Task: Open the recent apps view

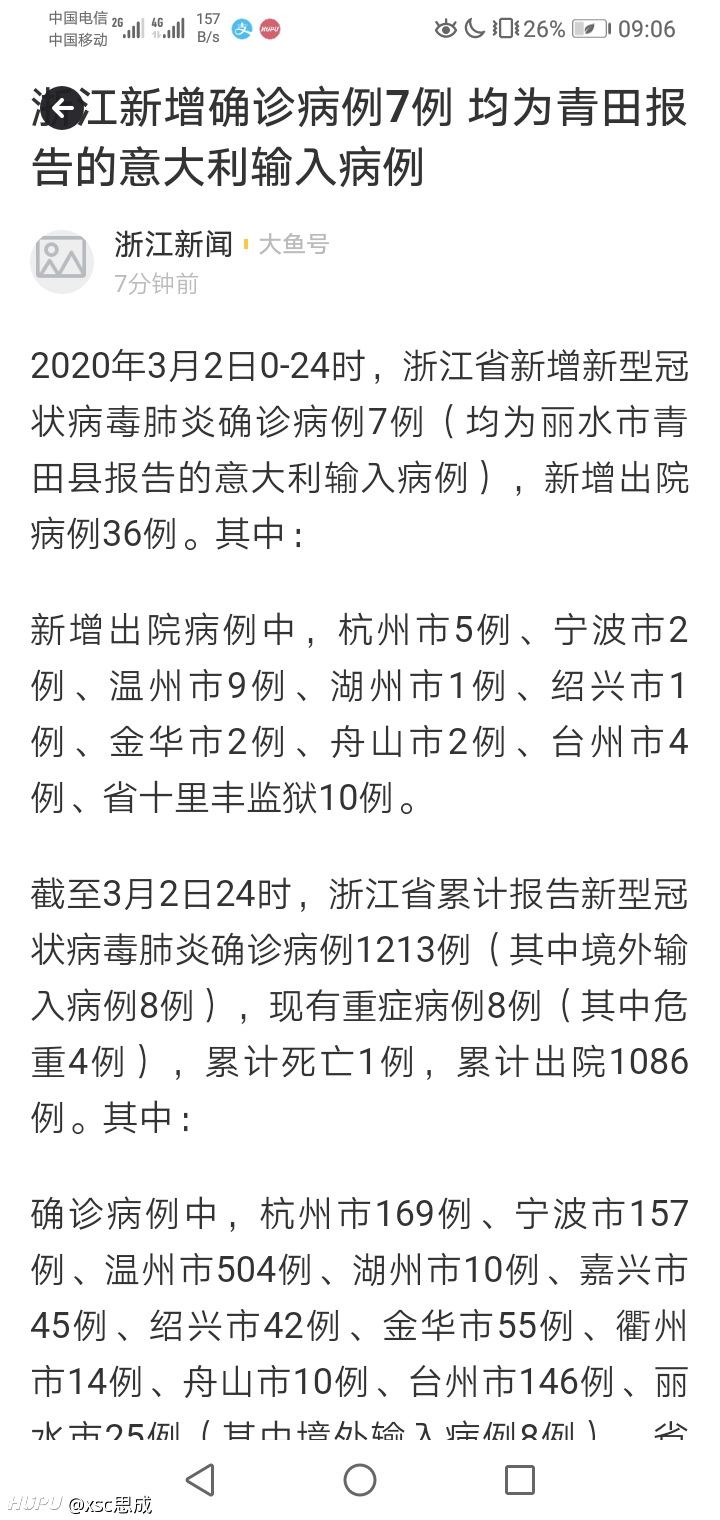Action: coord(520,1479)
